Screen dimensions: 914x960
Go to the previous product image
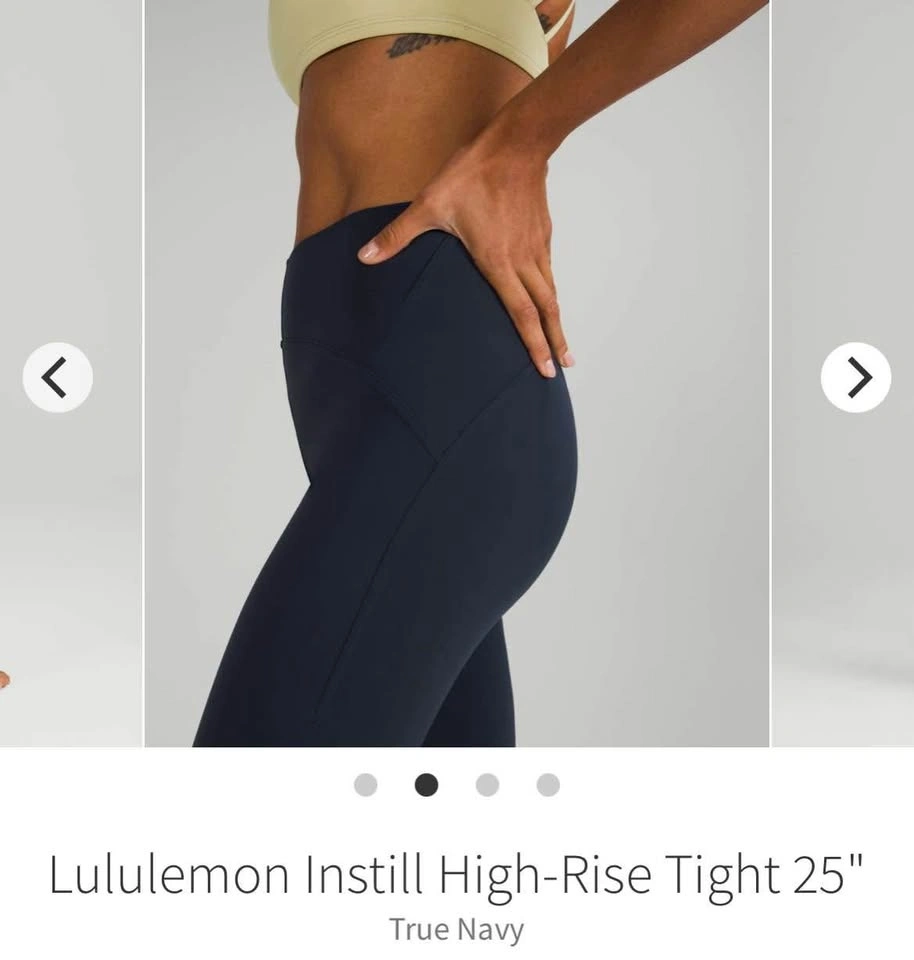[x=58, y=377]
